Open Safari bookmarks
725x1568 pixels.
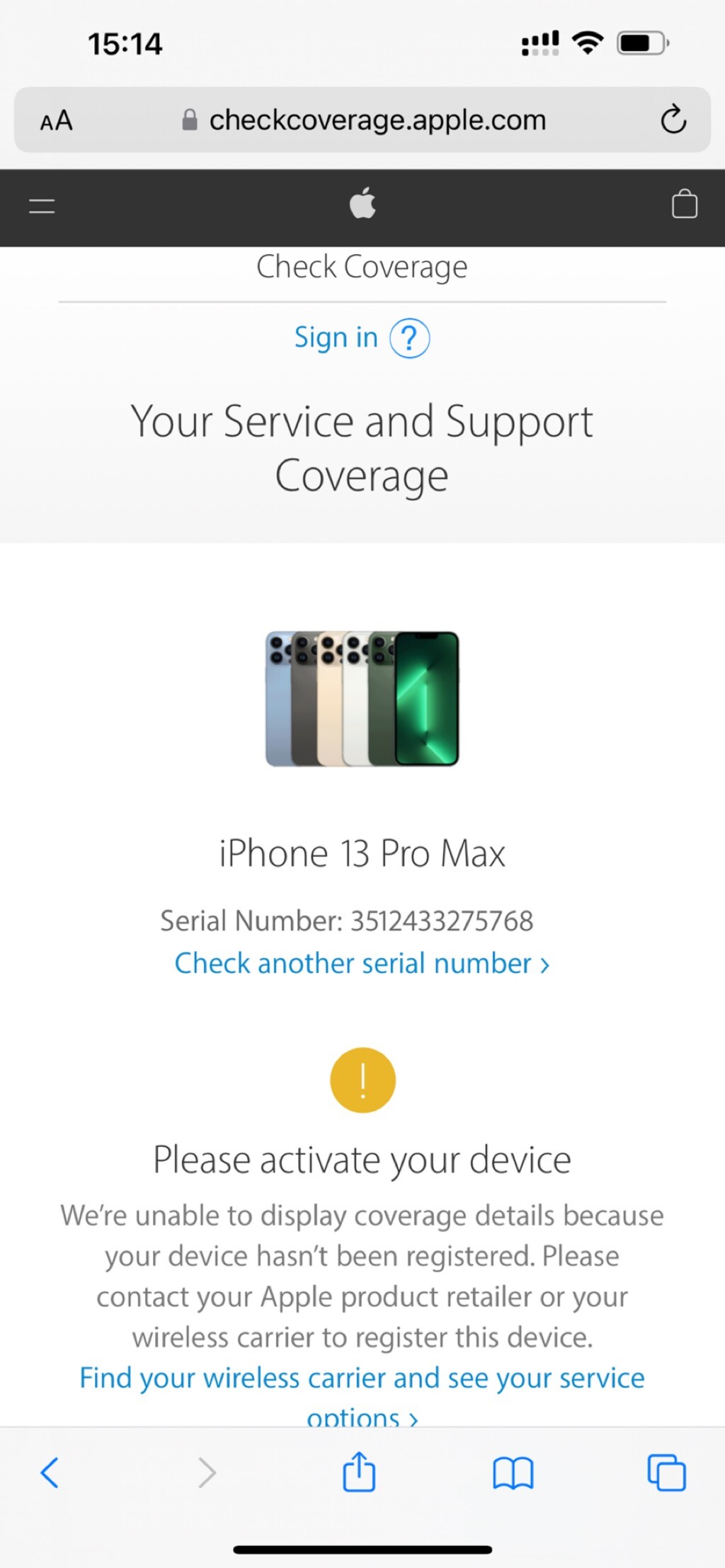tap(513, 1474)
